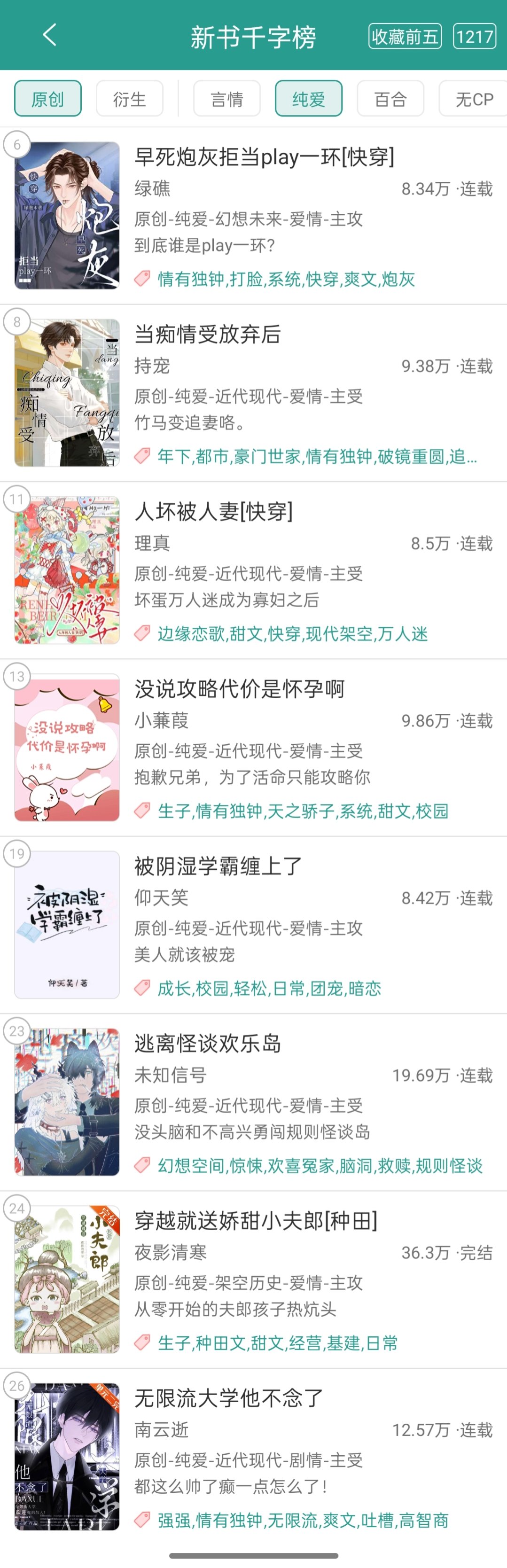Open 穿越就送娇甜小夫郎[种田]
This screenshot has width=507, height=1568.
256,1220
